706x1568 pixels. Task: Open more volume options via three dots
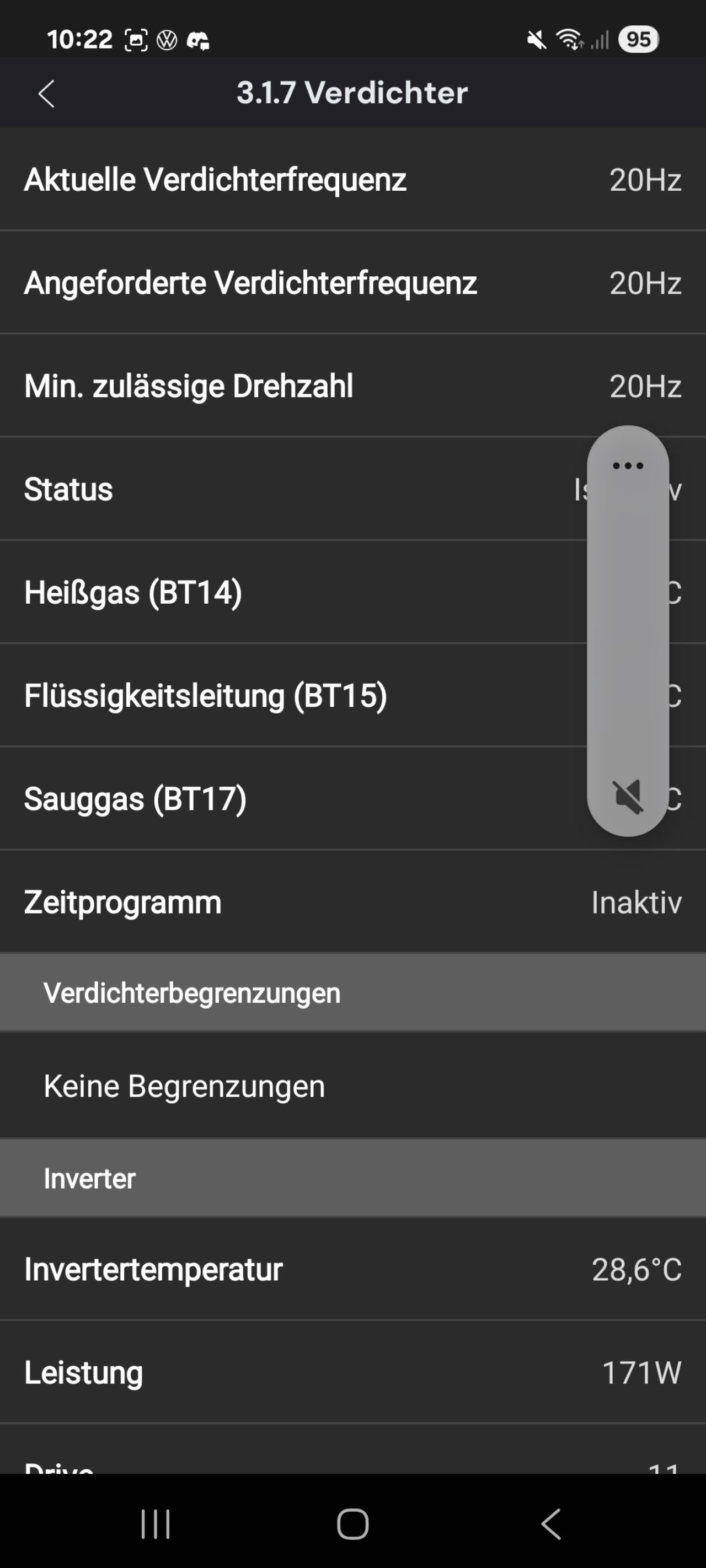[x=628, y=466]
